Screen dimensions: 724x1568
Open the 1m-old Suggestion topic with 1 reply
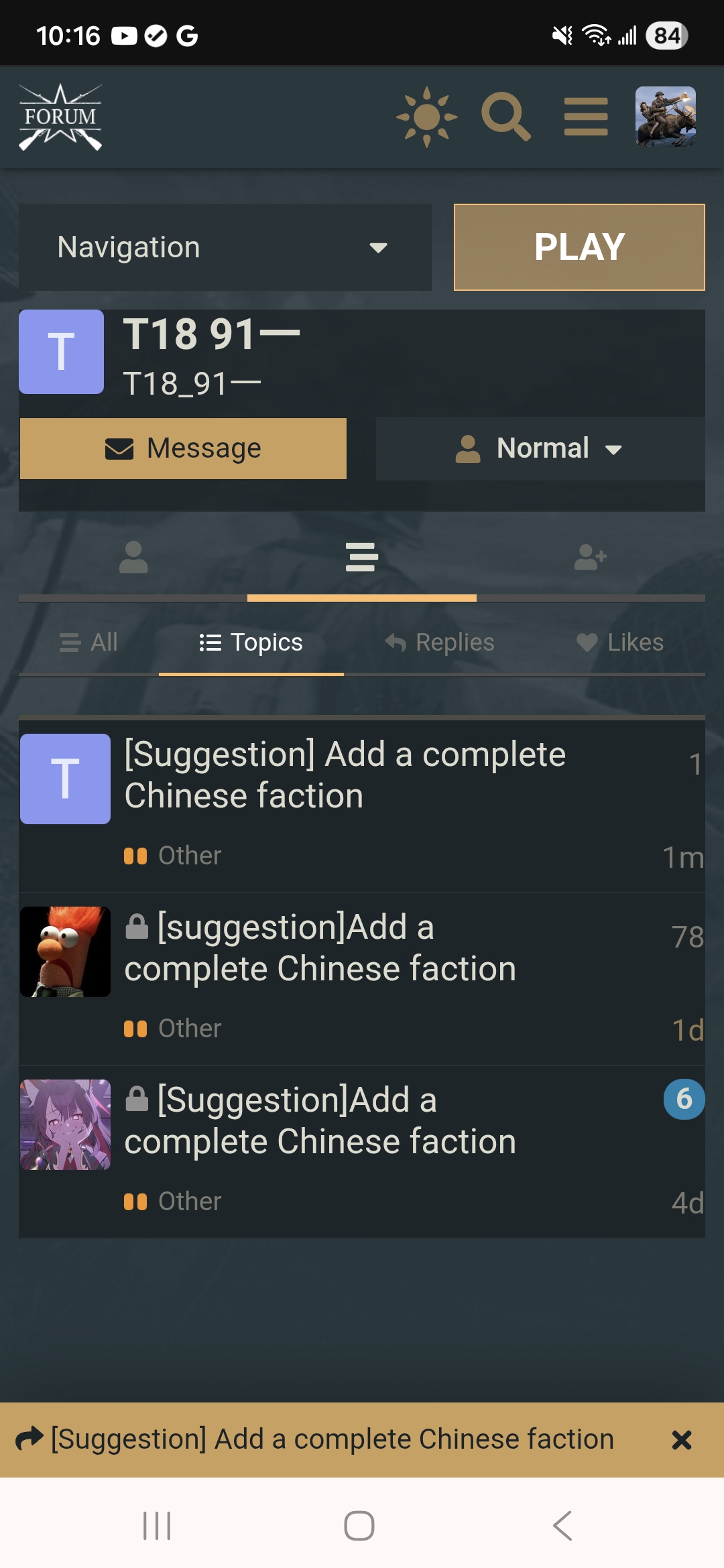(x=345, y=775)
